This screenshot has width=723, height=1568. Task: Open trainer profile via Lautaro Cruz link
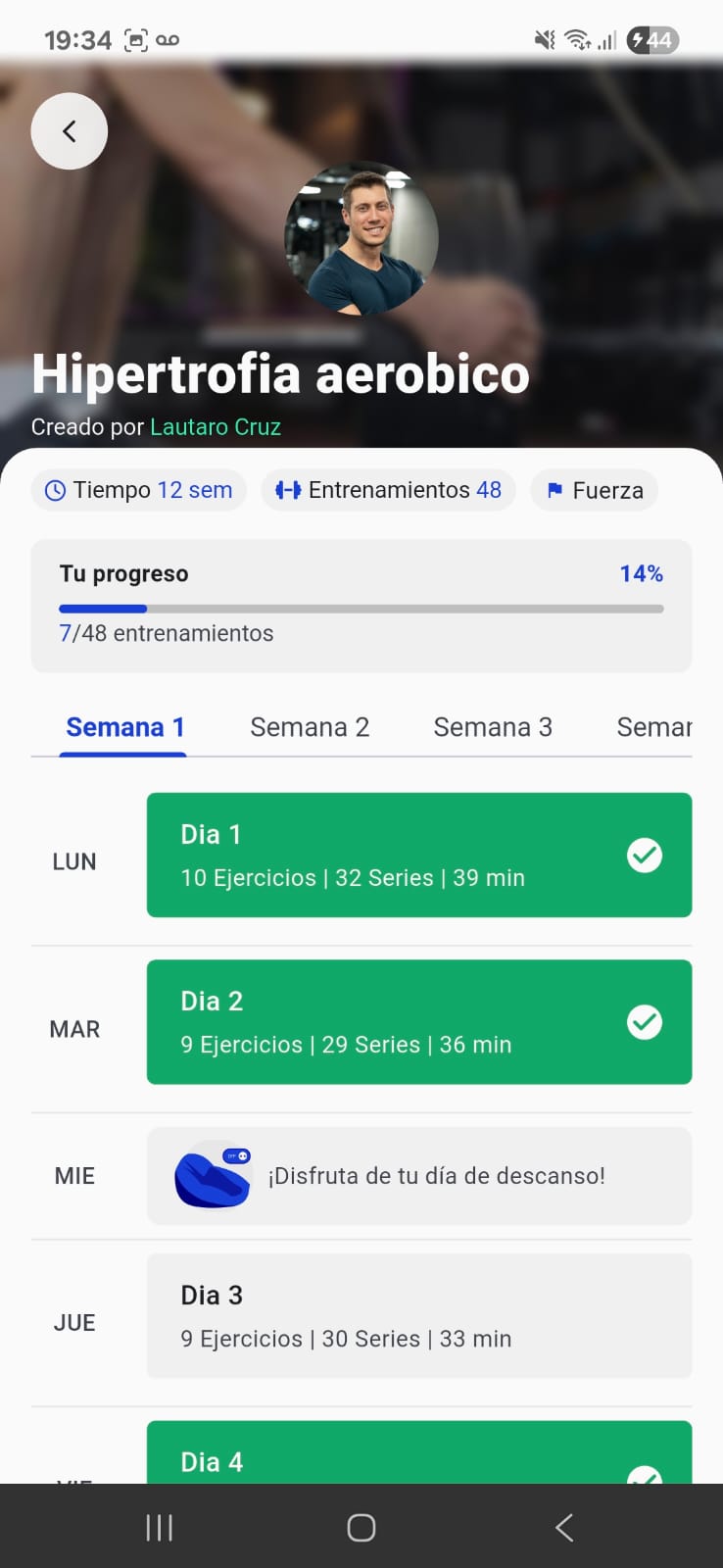216,426
